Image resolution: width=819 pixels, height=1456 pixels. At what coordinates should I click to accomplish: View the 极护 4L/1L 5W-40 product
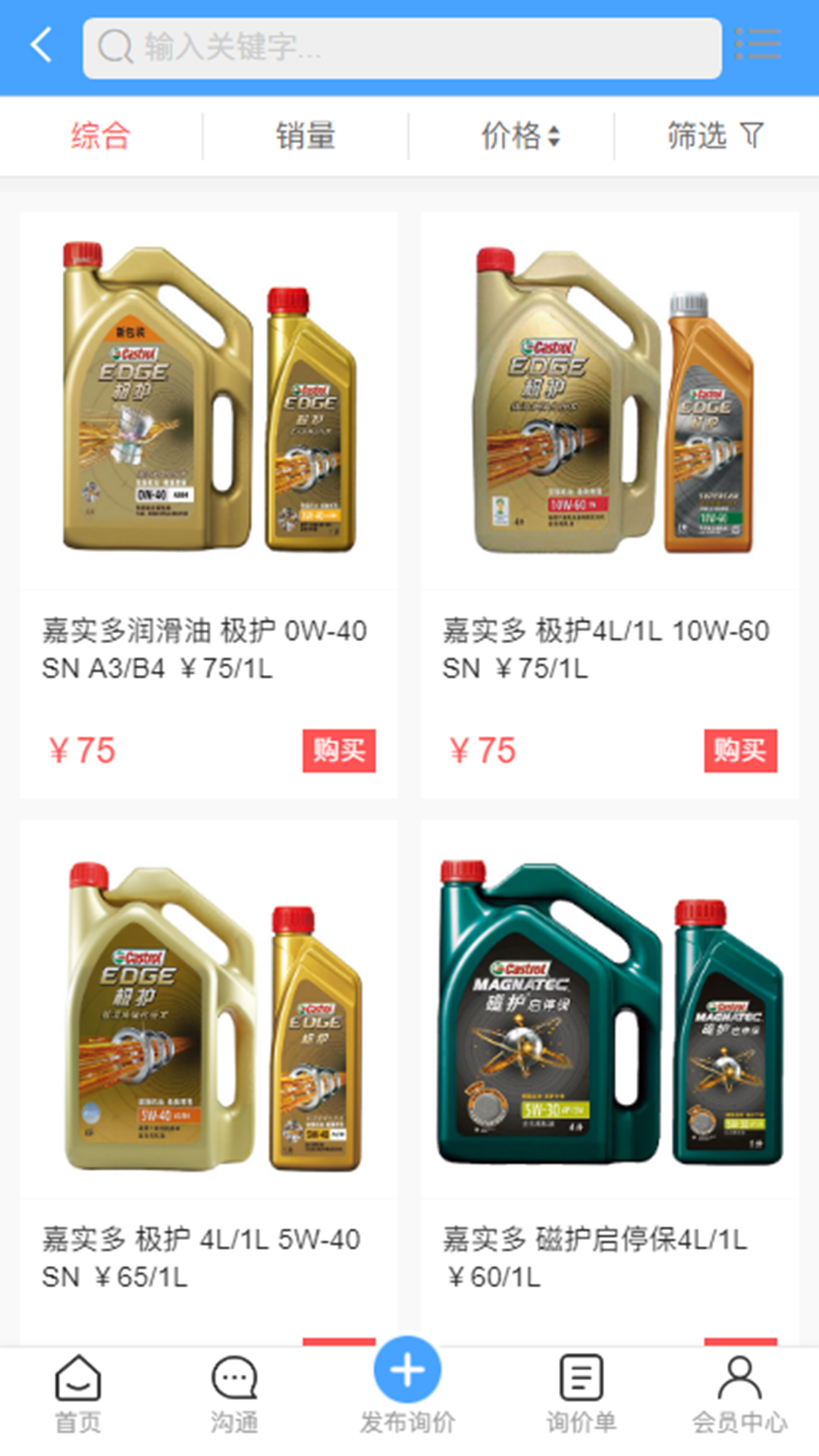tap(208, 1062)
